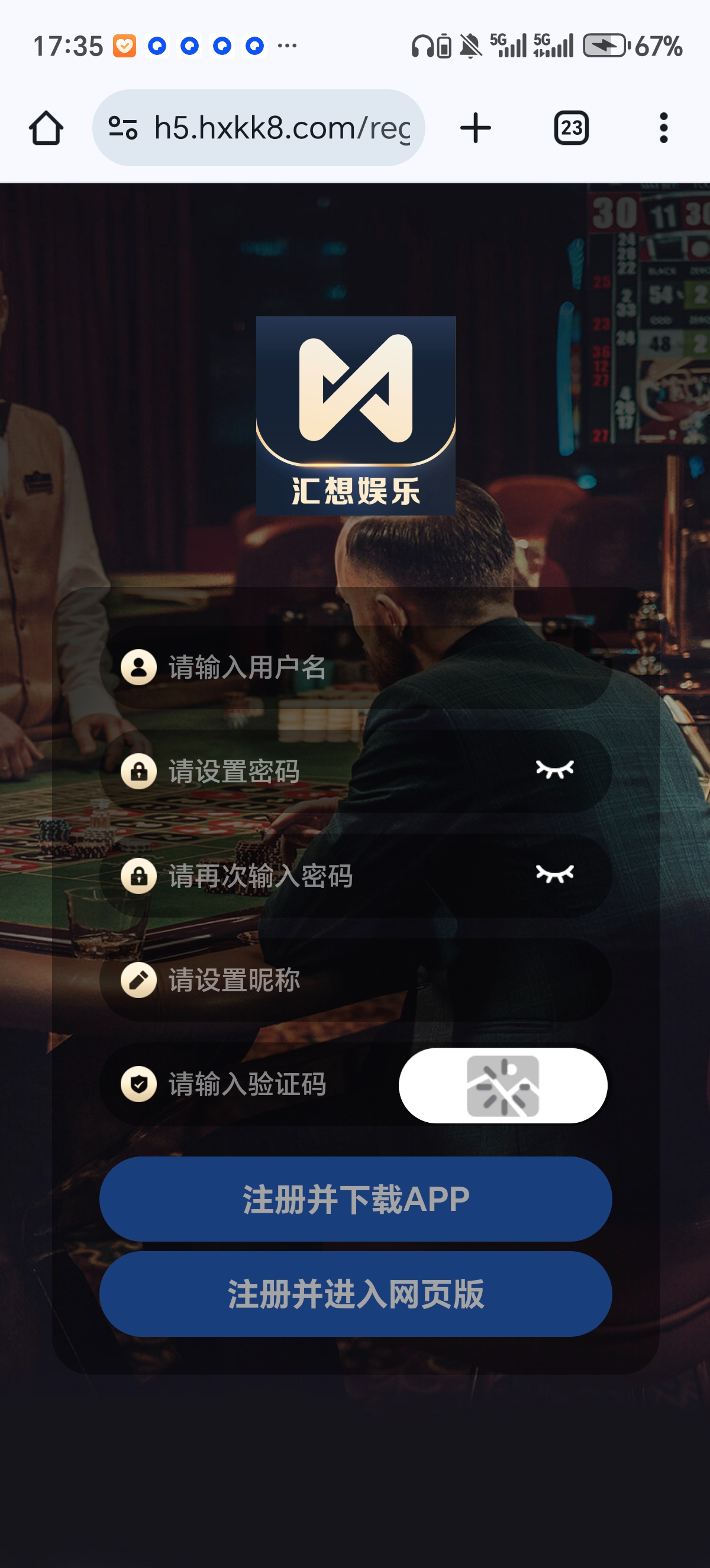This screenshot has height=1568, width=710.
Task: Open the browser overflow menu
Action: click(664, 128)
